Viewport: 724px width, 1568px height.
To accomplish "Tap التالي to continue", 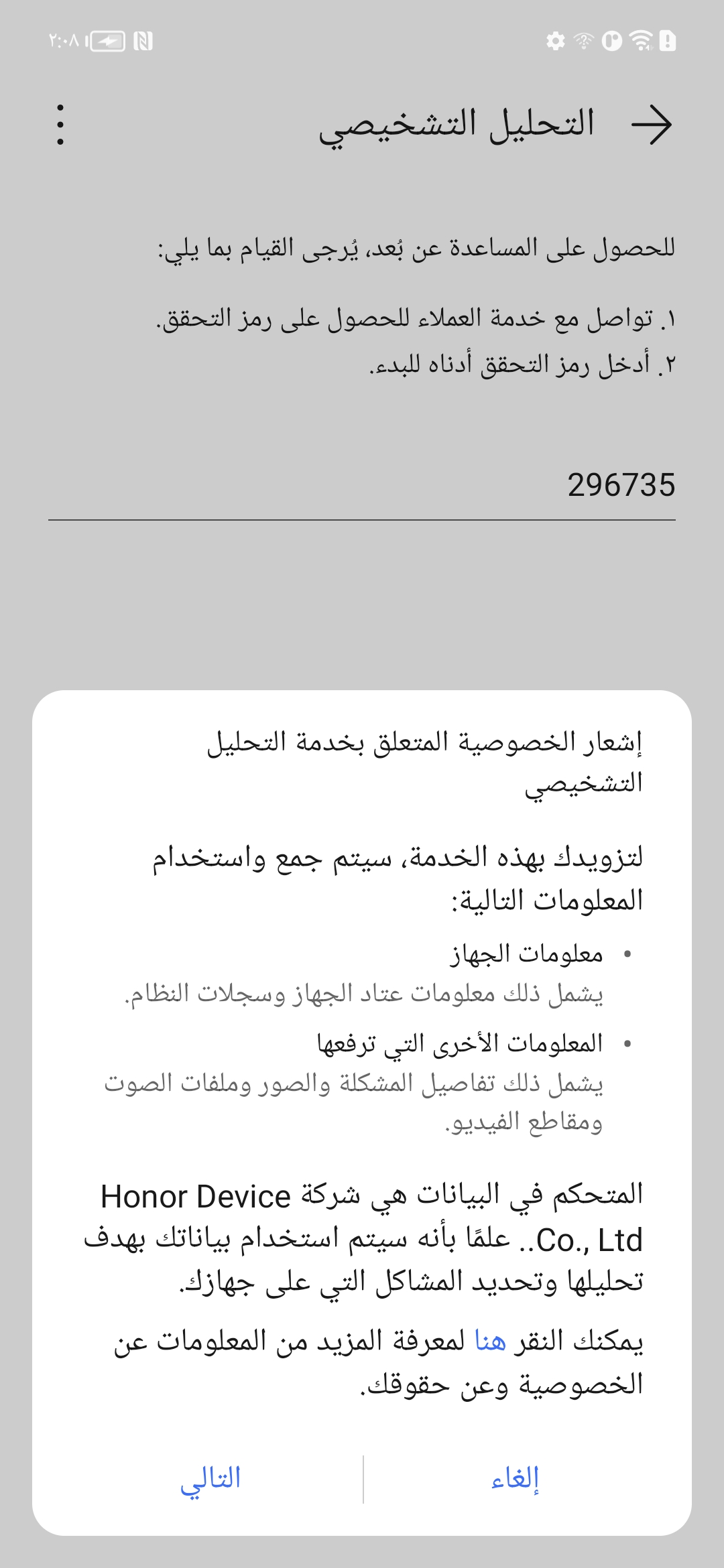I will tap(210, 1479).
